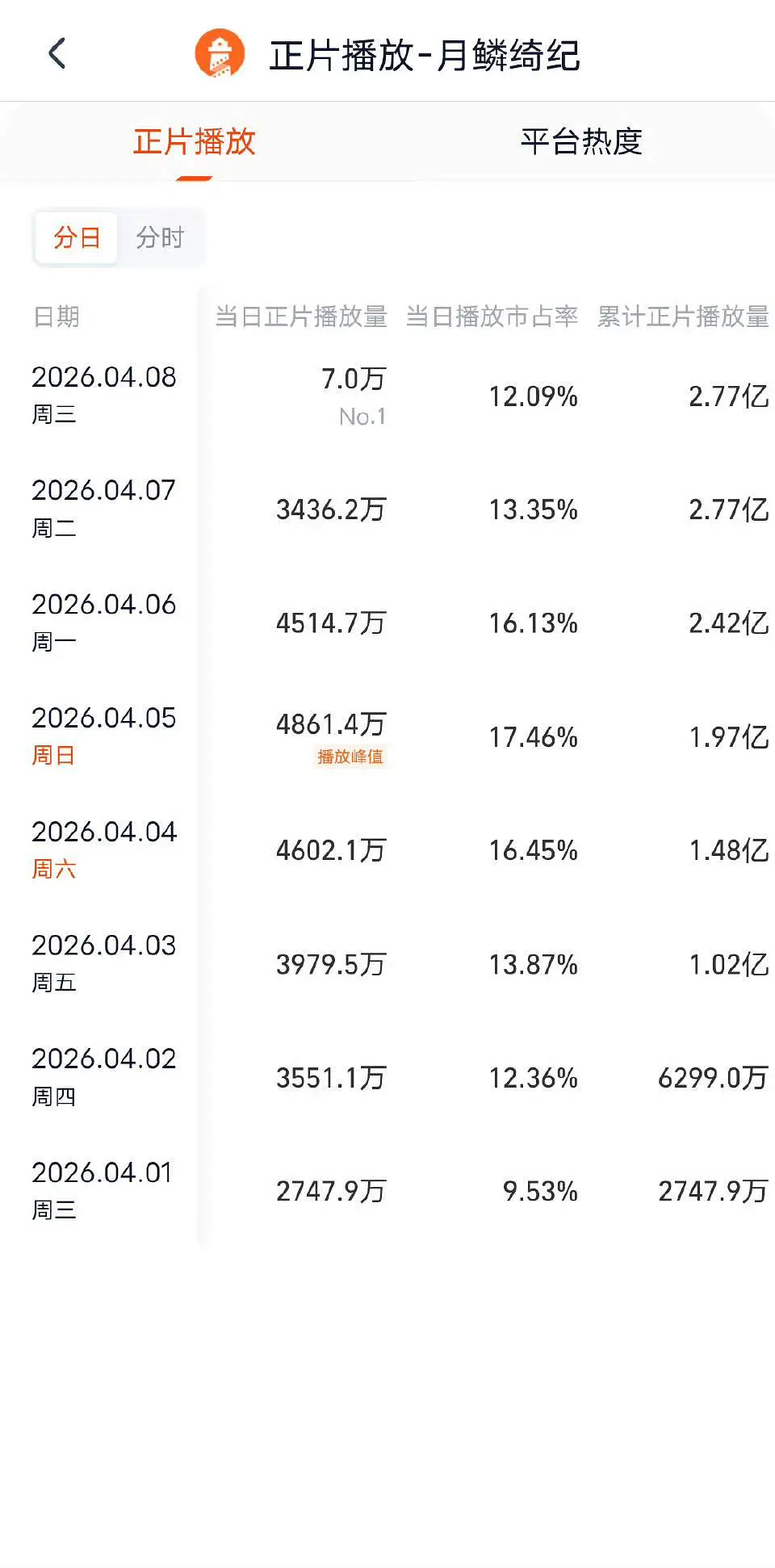Expand the 2026.04.01 earliest data row
This screenshot has width=775, height=1568.
tap(387, 1189)
